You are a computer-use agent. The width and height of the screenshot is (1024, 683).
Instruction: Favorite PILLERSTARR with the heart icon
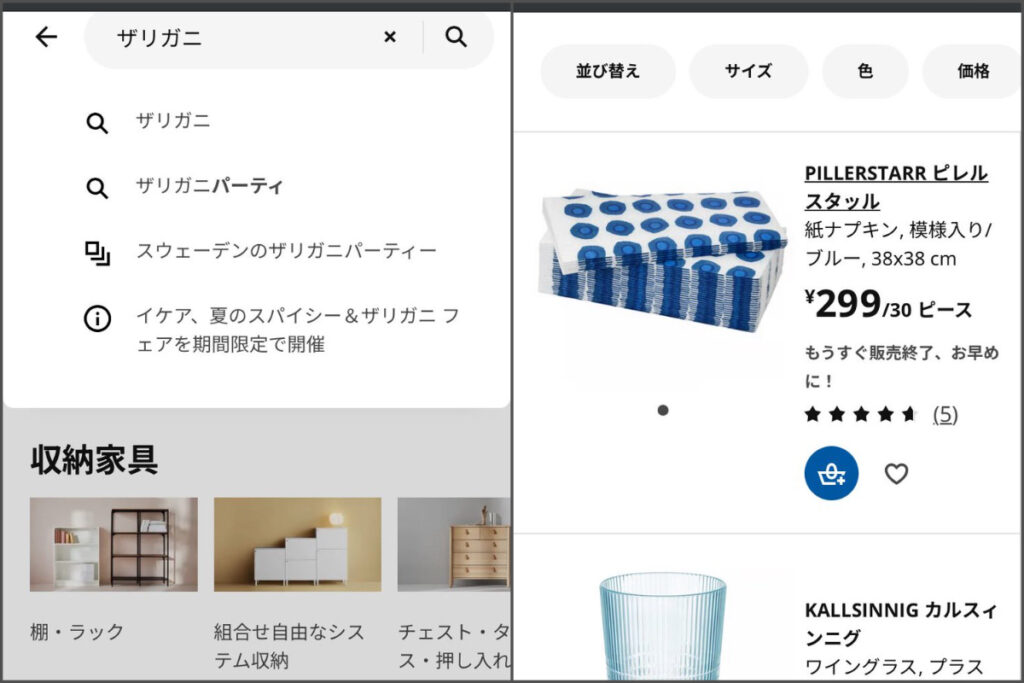click(896, 474)
